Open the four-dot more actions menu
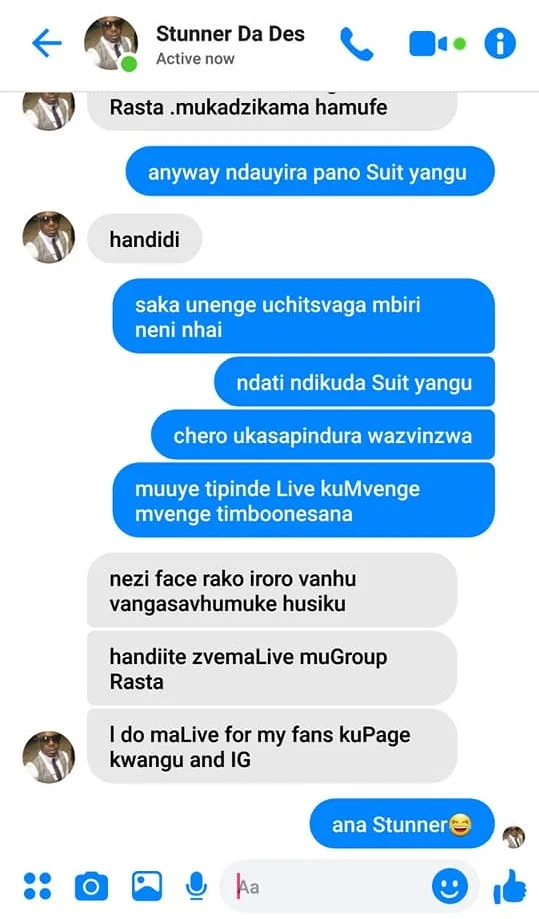Screen dimensions: 539x919 point(37,886)
